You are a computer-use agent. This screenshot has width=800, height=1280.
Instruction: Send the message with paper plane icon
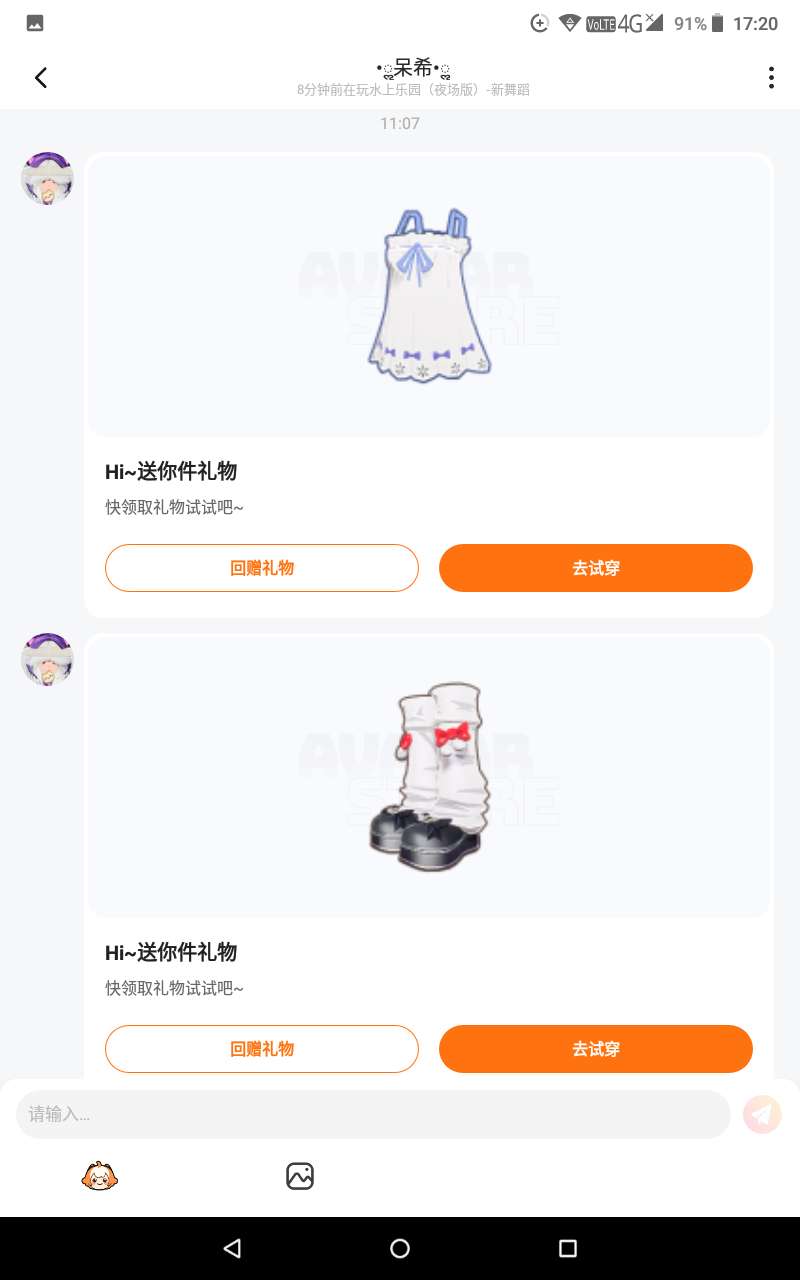(762, 1114)
